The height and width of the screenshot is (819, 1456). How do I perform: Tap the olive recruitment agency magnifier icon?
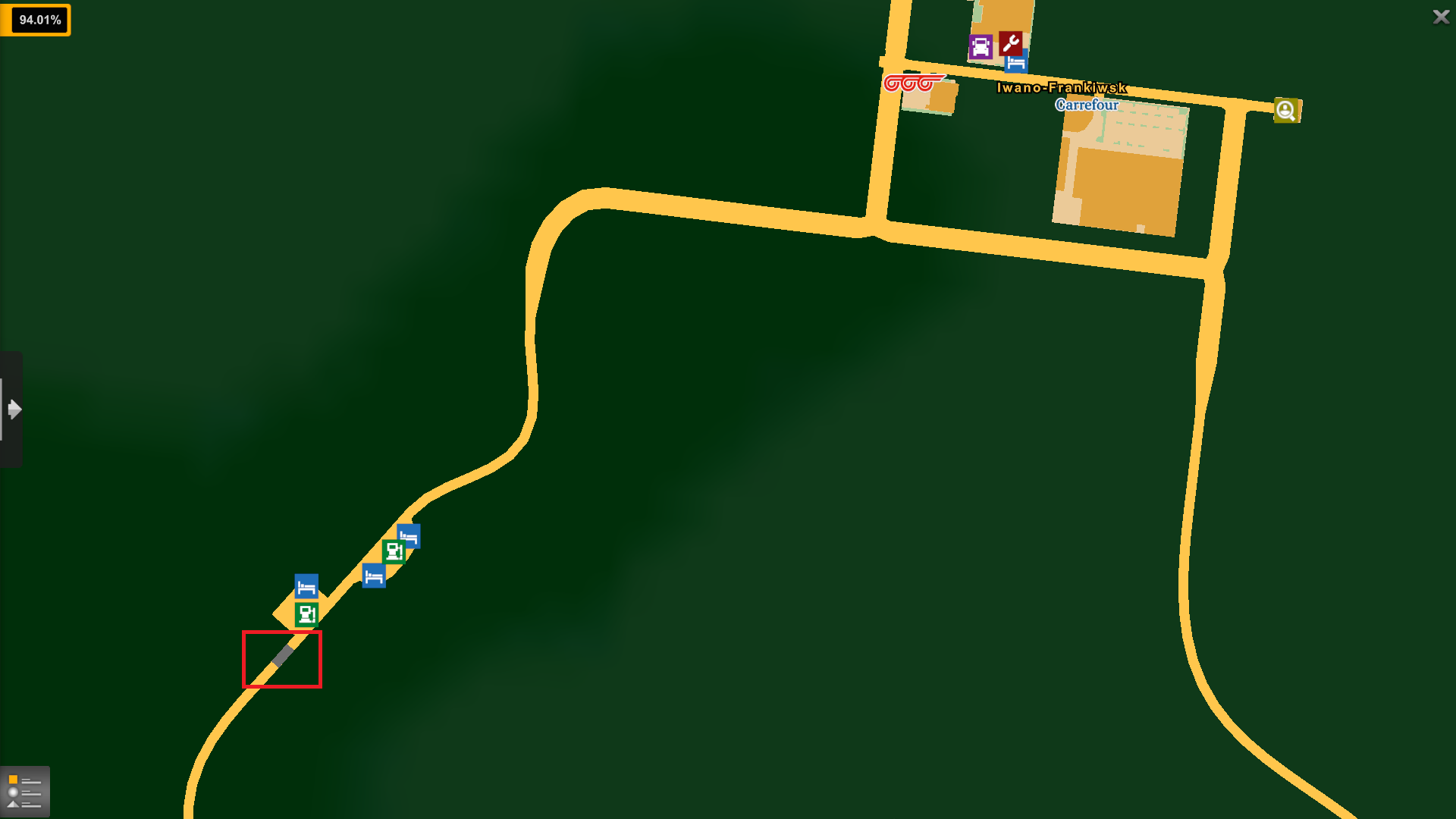coord(1286,111)
